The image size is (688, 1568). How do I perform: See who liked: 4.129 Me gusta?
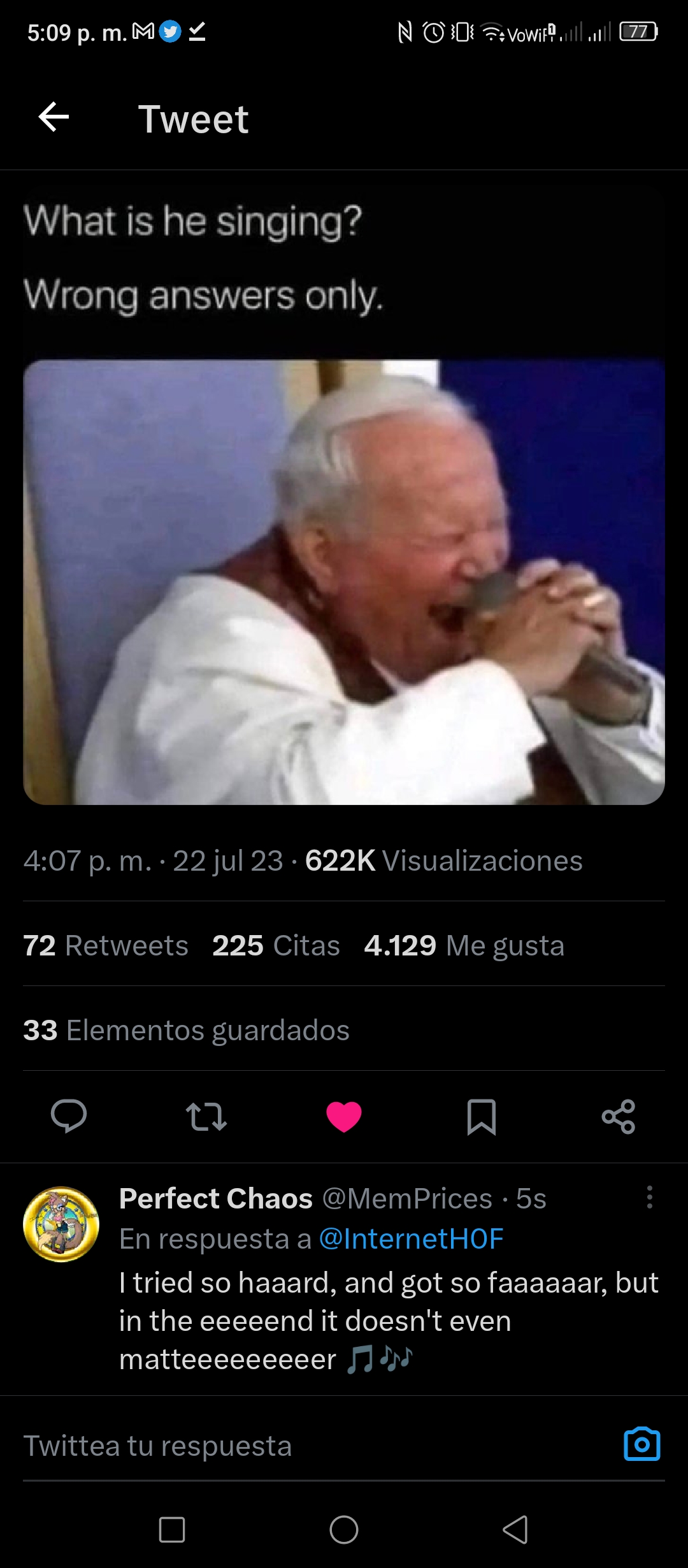point(464,945)
